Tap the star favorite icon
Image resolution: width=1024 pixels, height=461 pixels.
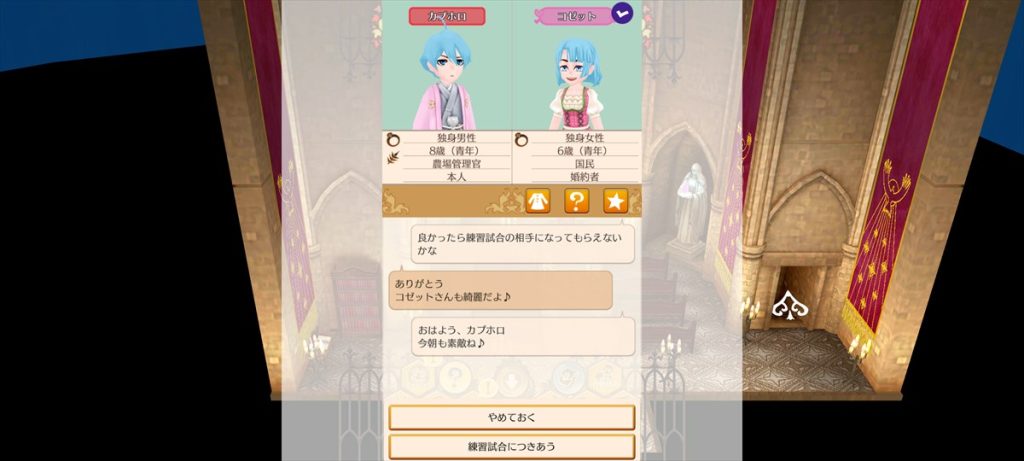point(615,201)
